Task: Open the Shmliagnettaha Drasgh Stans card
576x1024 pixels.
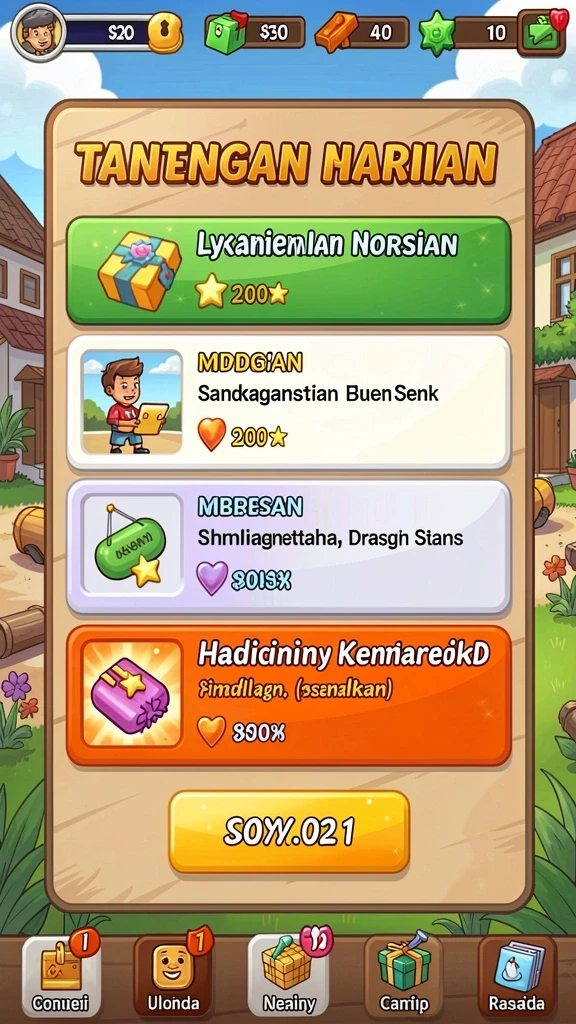Action: 288,547
